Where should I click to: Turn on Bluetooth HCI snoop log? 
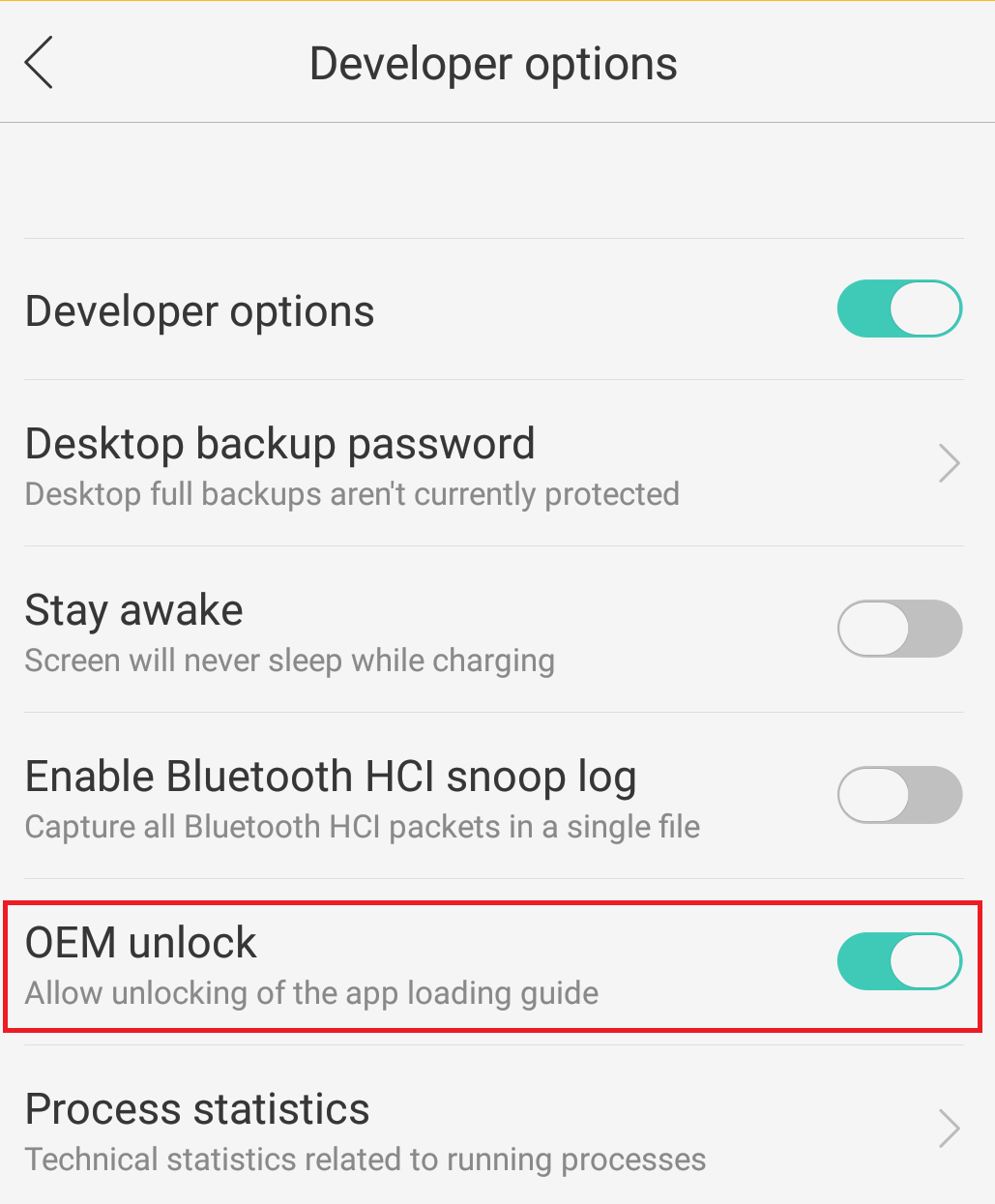click(x=899, y=796)
